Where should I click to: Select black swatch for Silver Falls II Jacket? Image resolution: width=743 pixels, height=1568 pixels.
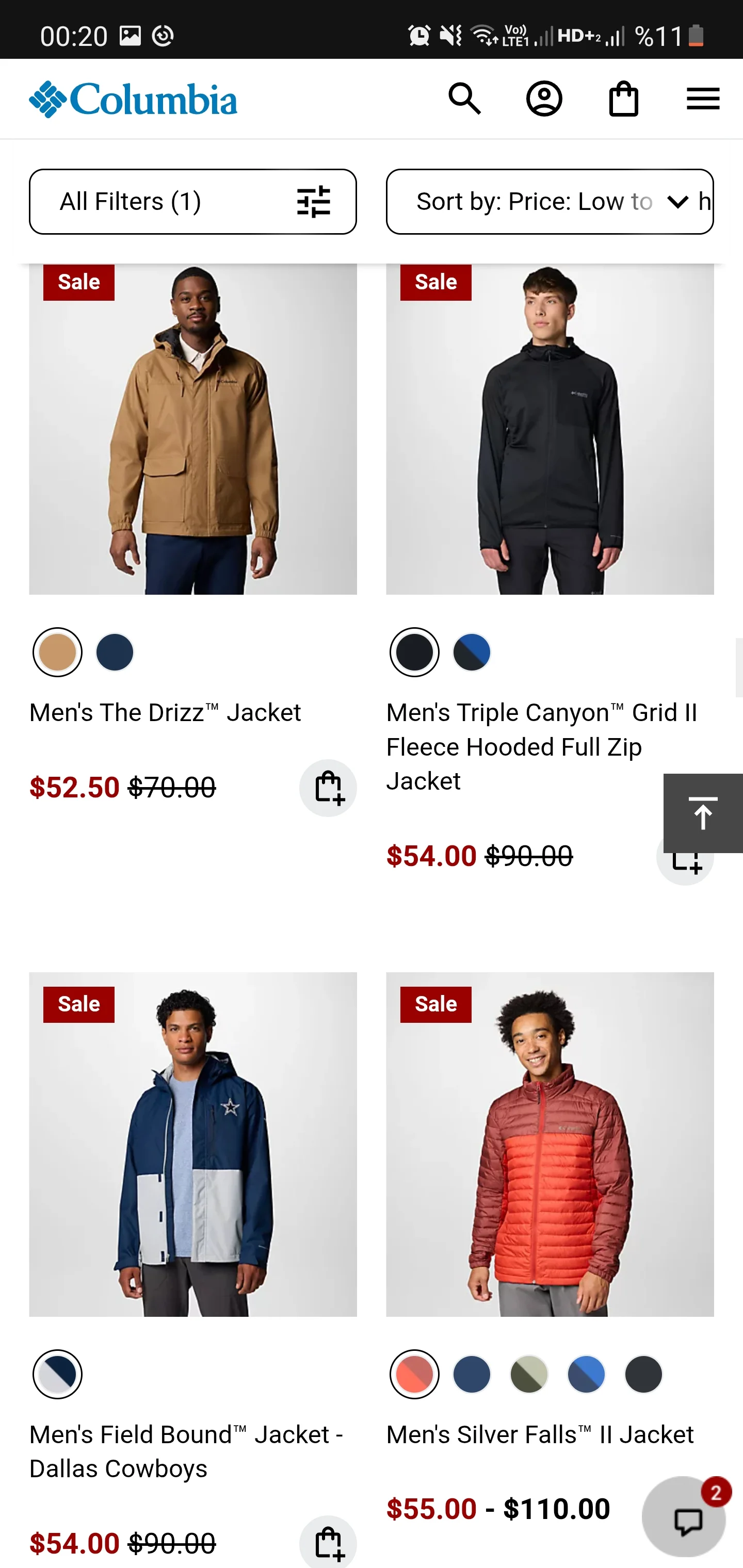(x=643, y=1375)
